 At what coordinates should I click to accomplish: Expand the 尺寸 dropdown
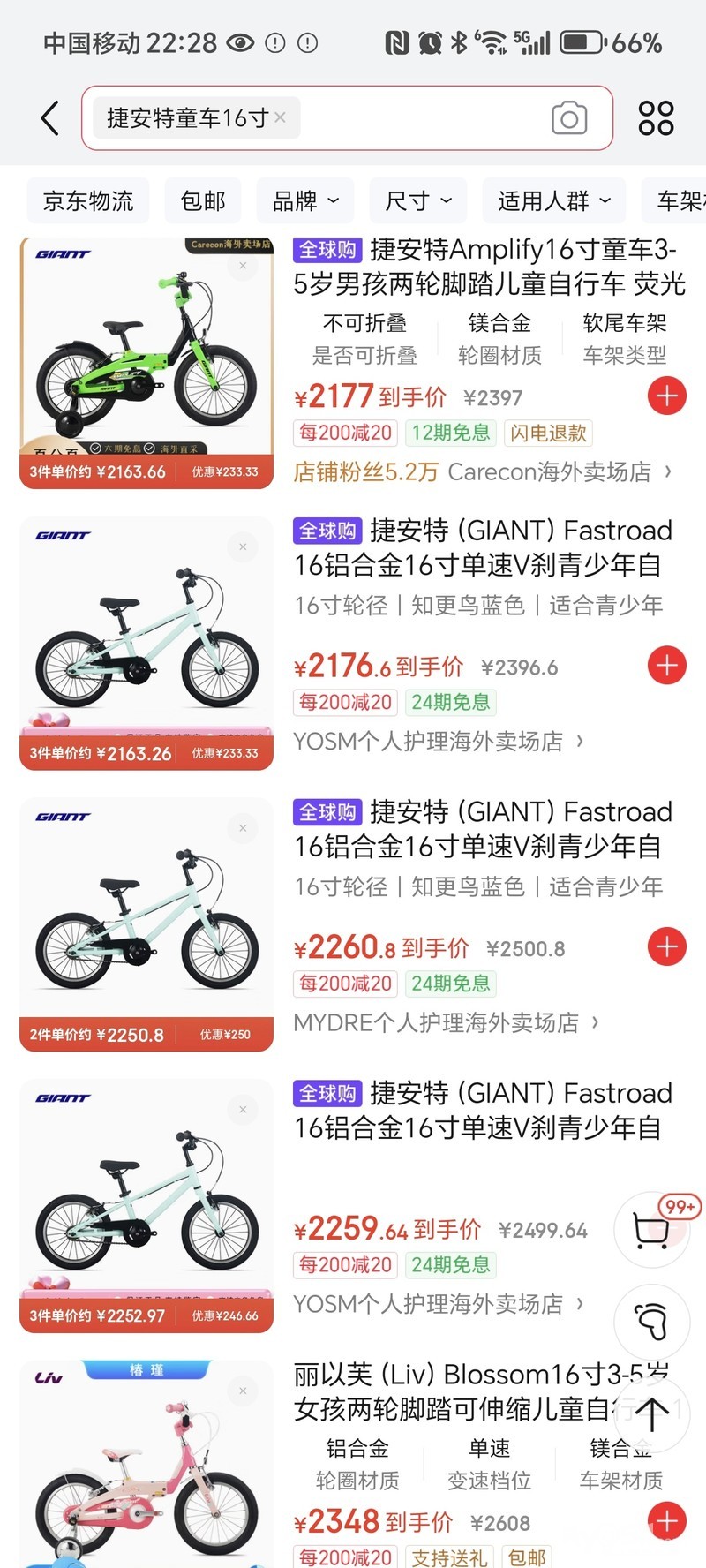tap(418, 201)
